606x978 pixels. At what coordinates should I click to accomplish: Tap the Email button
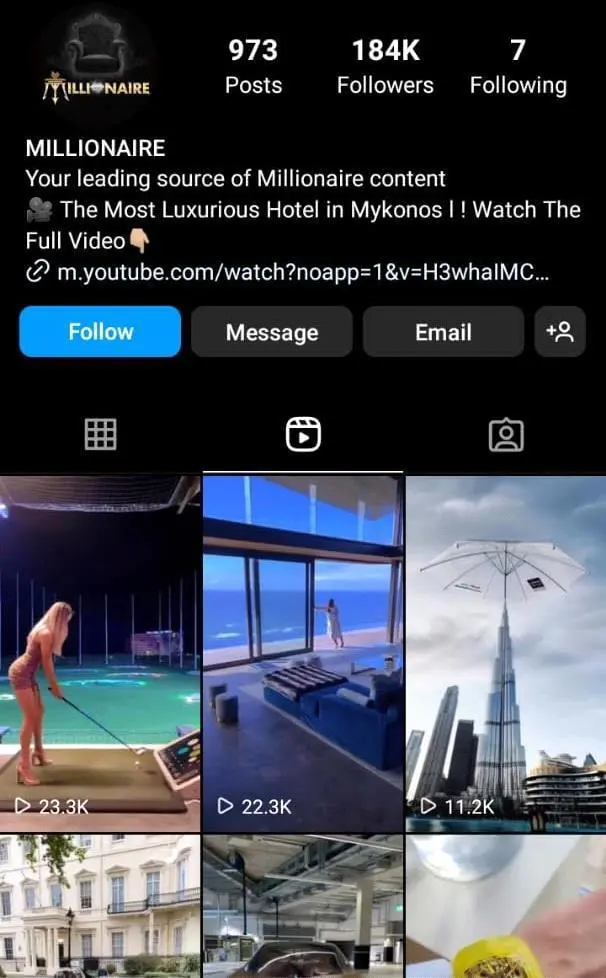pyautogui.click(x=443, y=332)
